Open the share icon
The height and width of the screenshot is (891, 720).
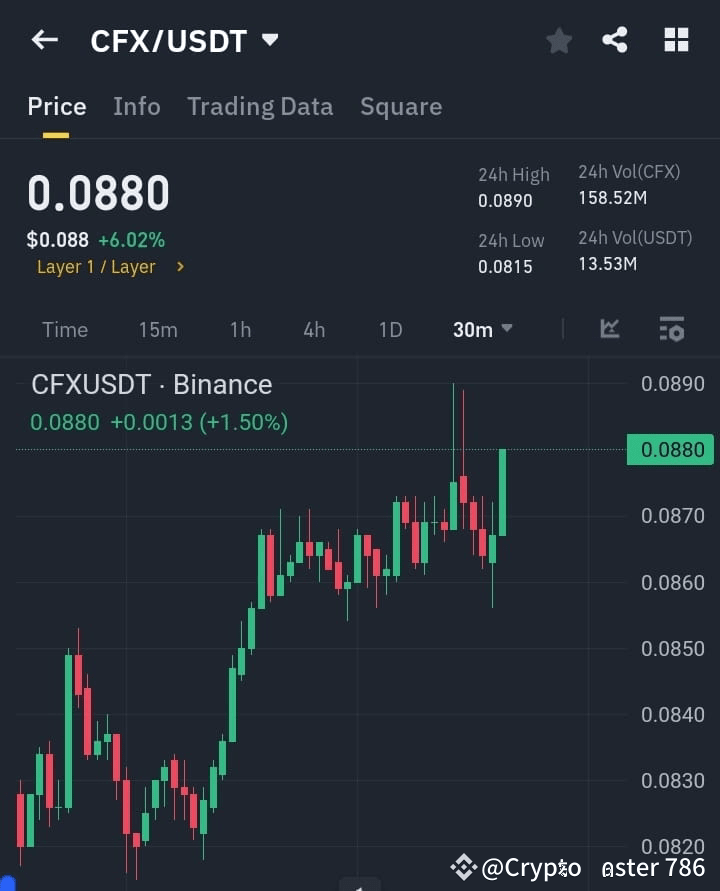click(616, 40)
